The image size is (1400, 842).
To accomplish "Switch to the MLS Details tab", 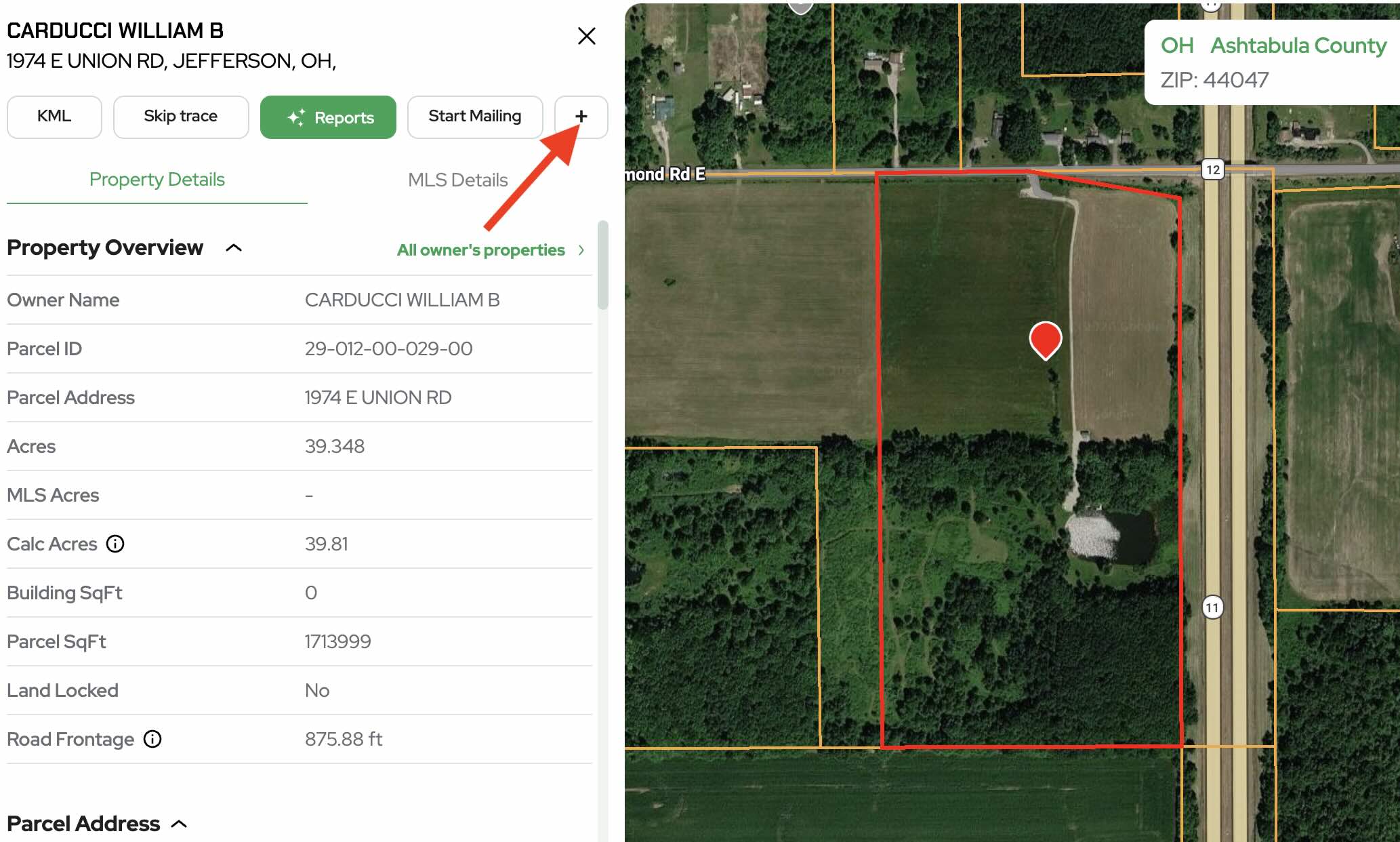I will click(x=457, y=180).
